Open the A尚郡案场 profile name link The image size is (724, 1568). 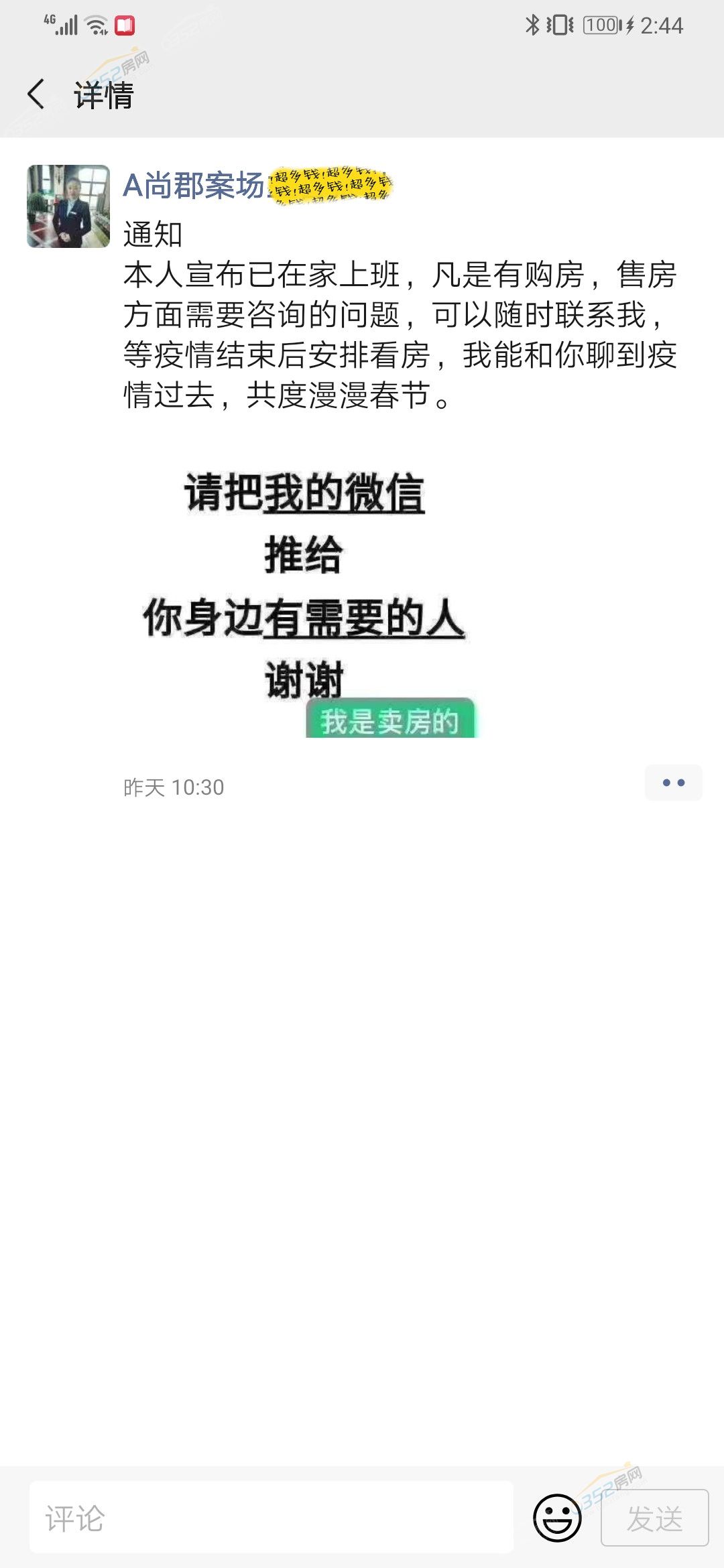194,186
